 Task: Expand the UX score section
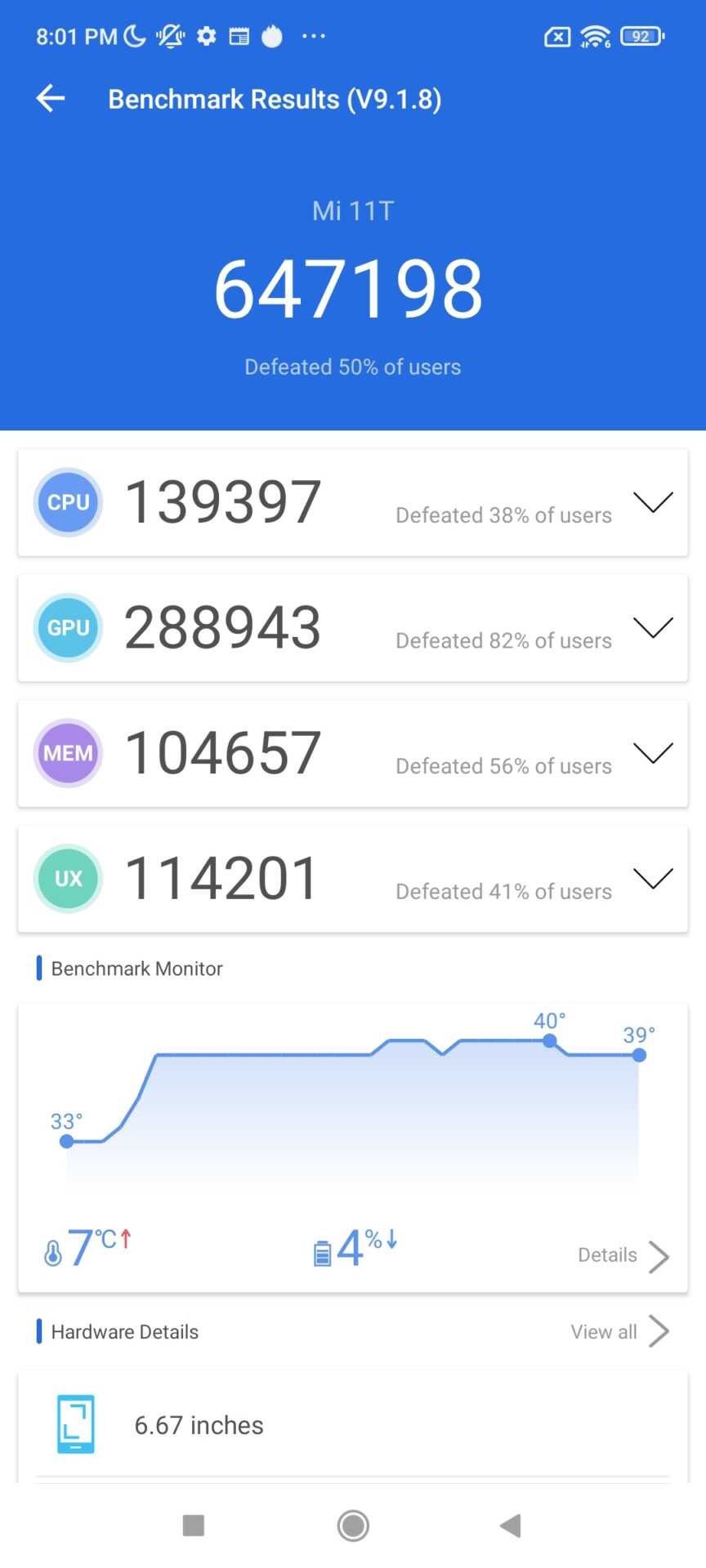[x=653, y=879]
